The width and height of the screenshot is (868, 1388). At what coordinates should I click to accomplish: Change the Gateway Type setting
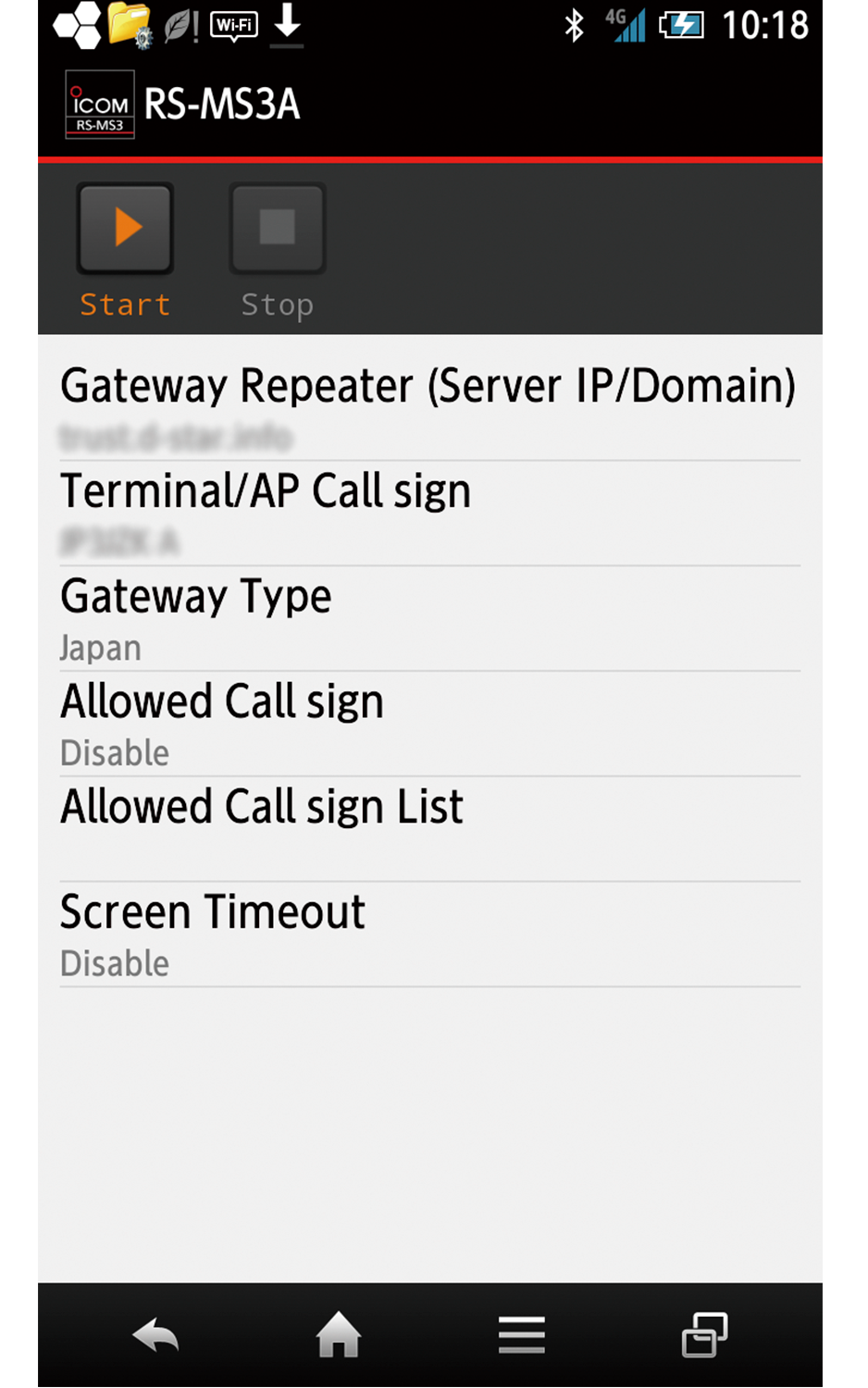[428, 618]
